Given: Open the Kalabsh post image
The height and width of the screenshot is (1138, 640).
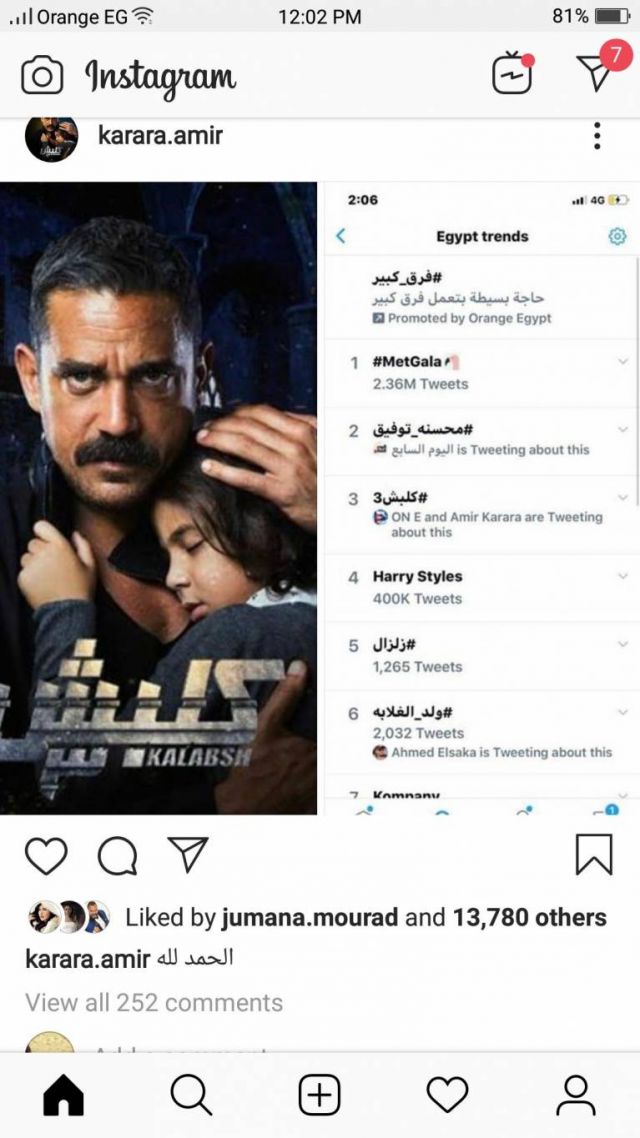Looking at the screenshot, I should point(320,498).
